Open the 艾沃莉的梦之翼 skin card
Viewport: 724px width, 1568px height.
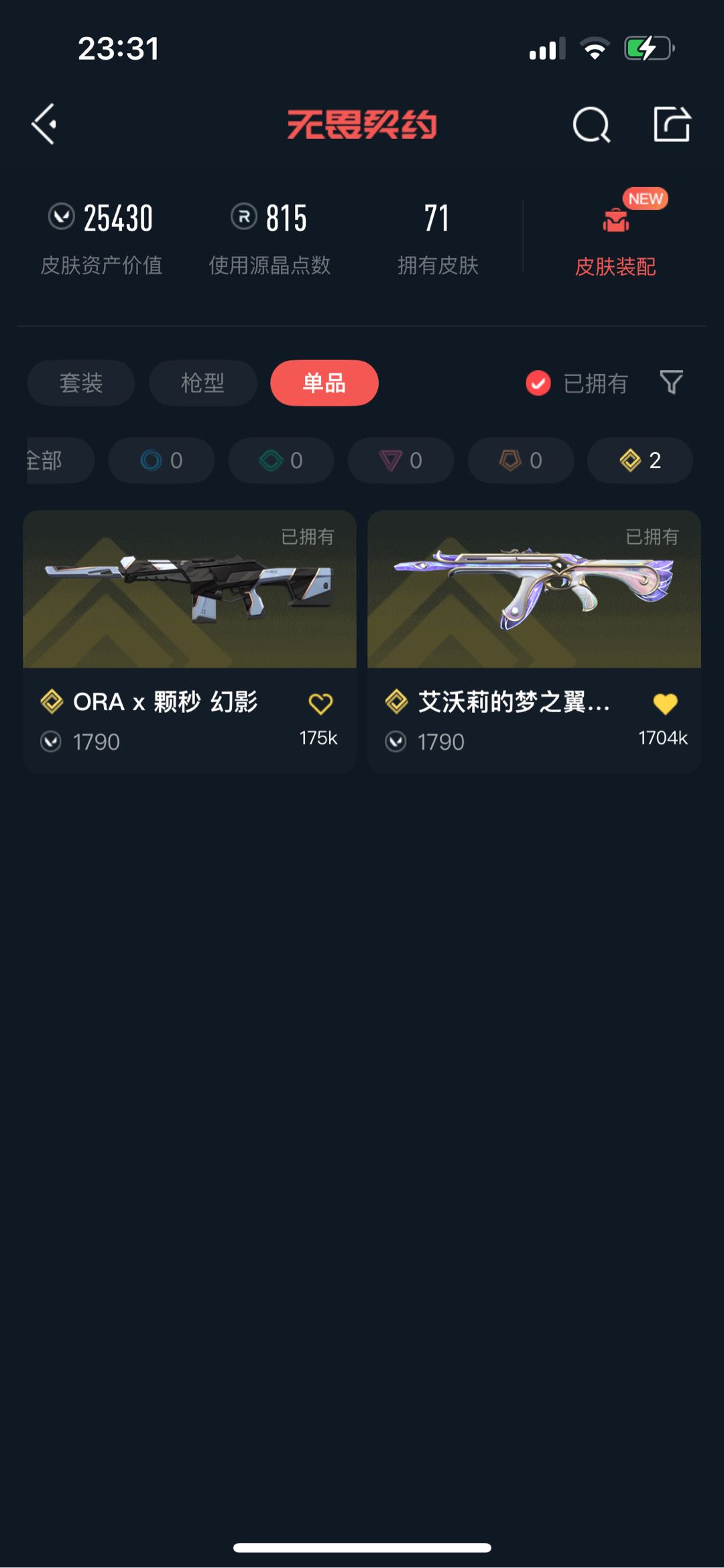534,590
